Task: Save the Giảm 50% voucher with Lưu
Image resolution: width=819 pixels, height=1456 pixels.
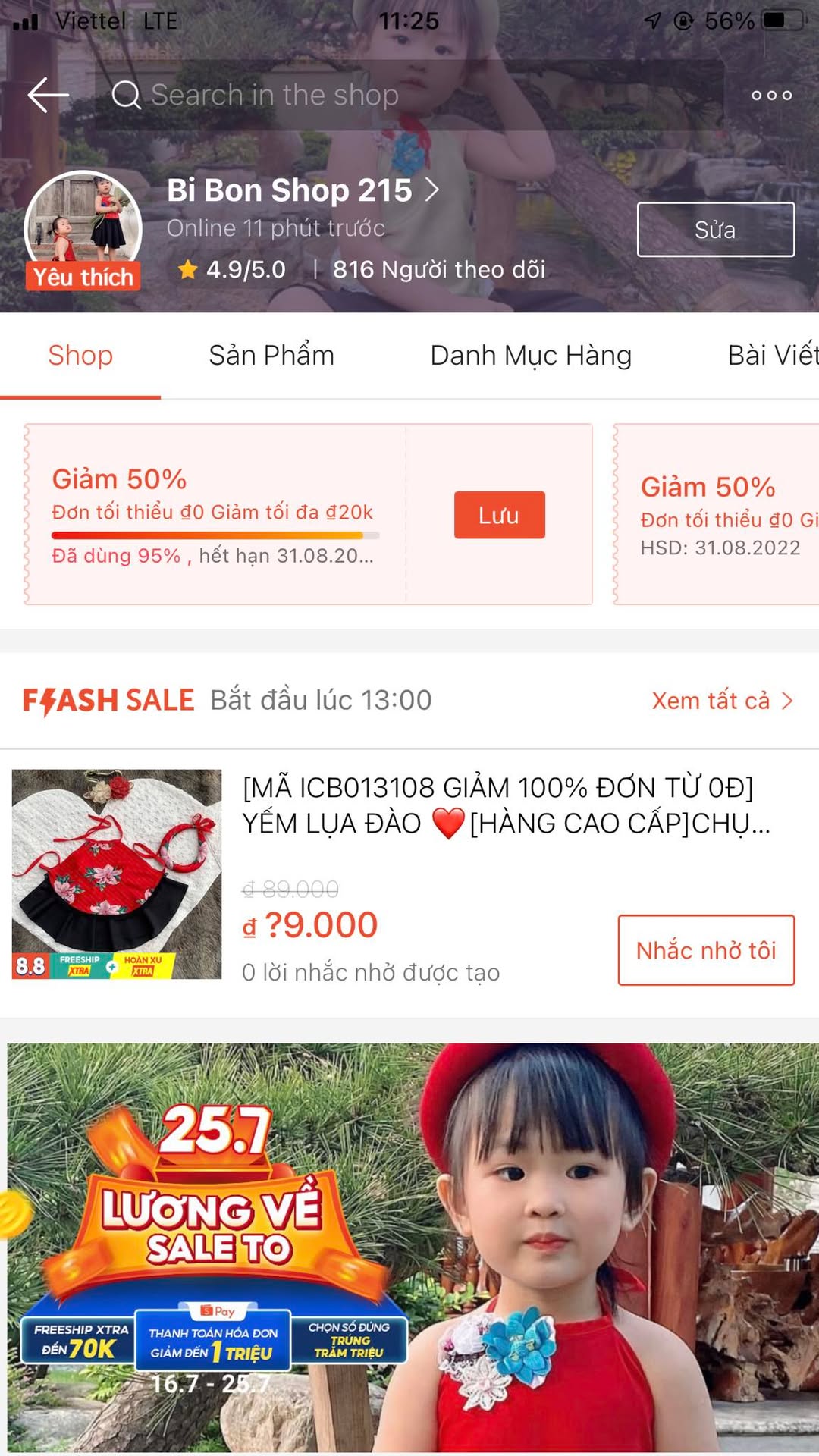Action: [499, 515]
